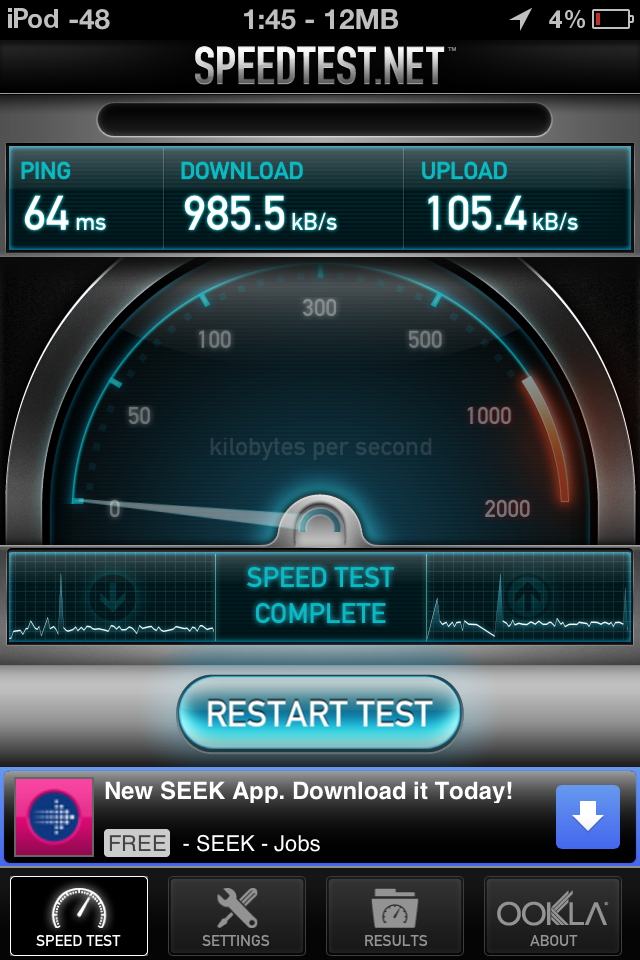Tap the Restart Test button

tap(319, 714)
